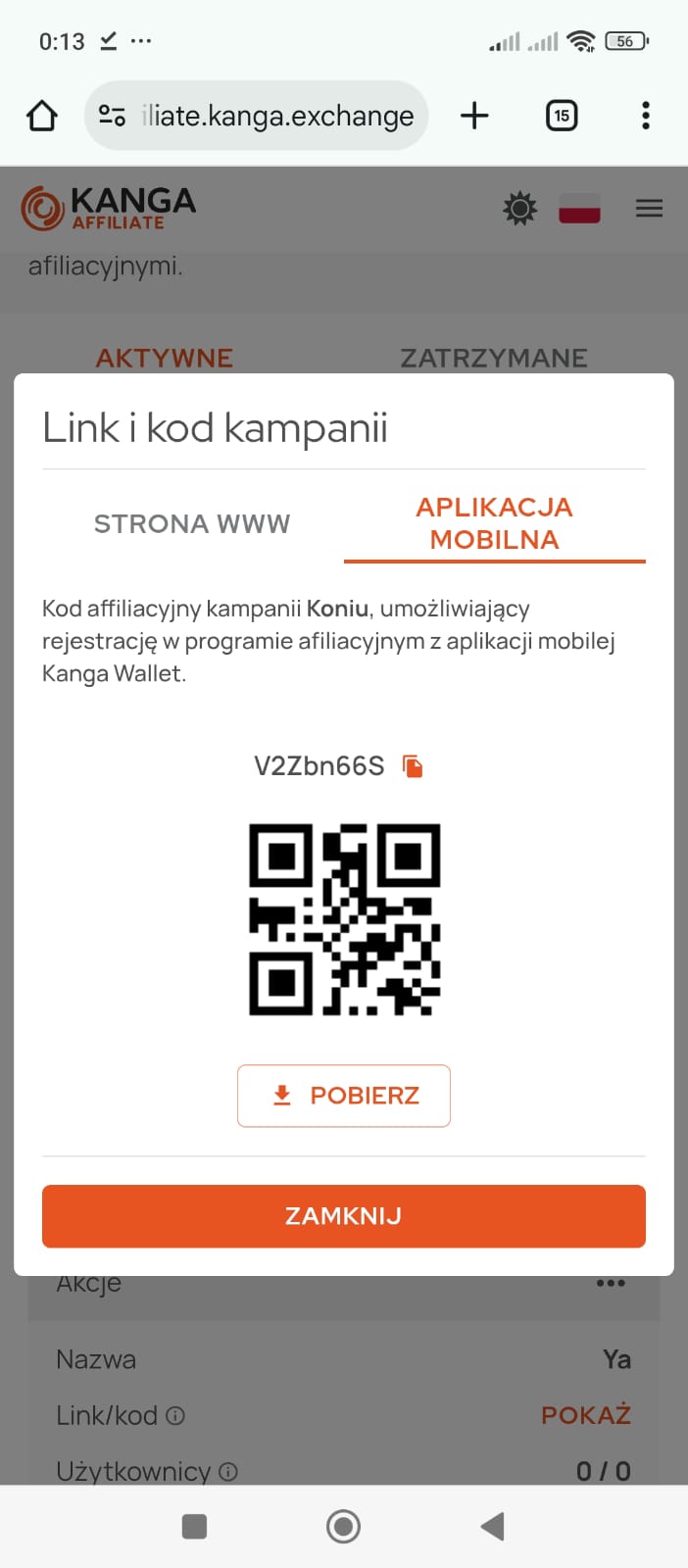Go to the system home screen

point(343,1526)
